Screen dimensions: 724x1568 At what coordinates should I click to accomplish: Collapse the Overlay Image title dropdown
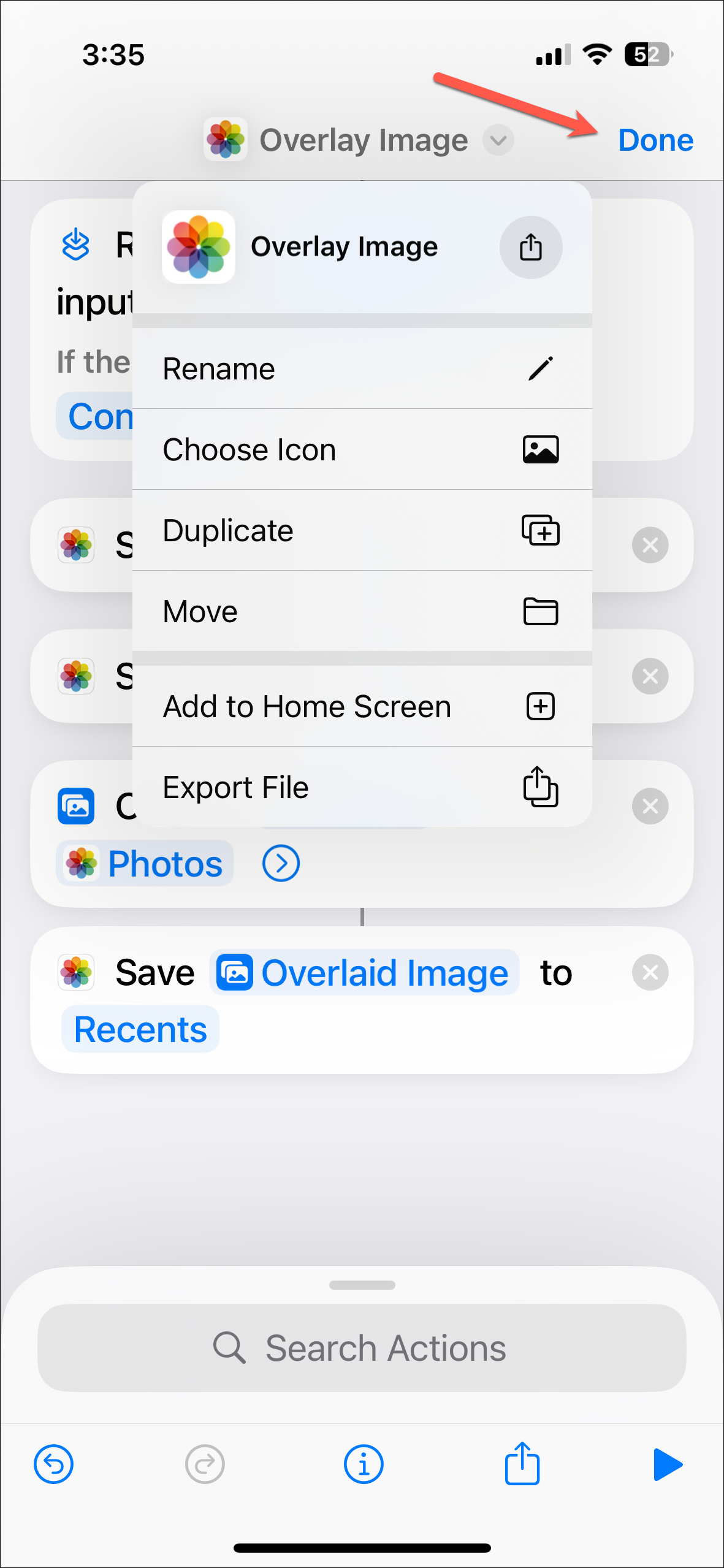(498, 140)
